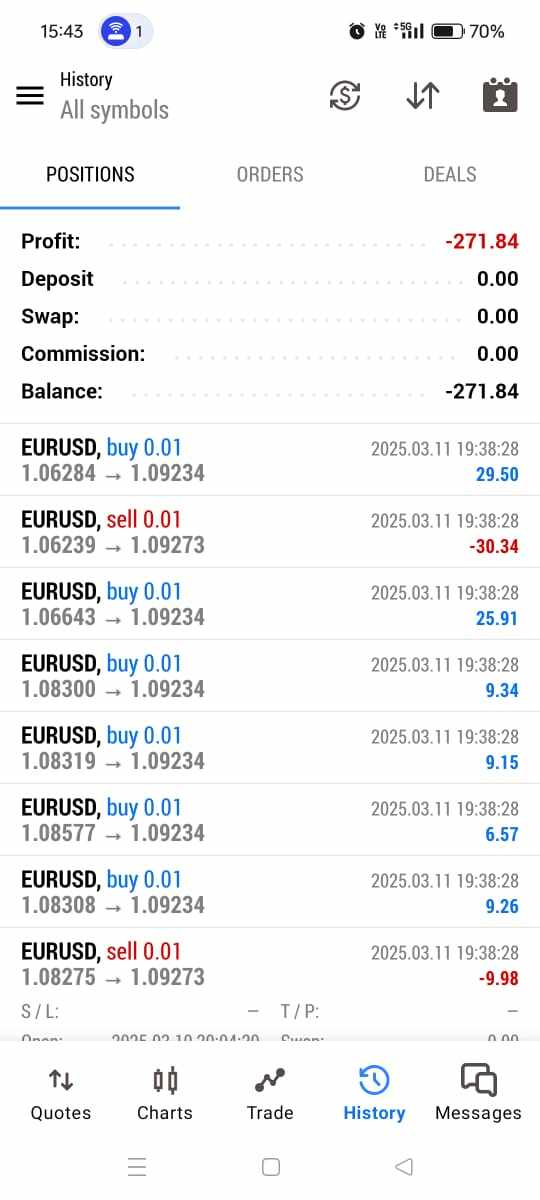Viewport: 540px width, 1200px height.
Task: Open the EURUSD buy position with 9.15 profit
Action: (x=270, y=748)
